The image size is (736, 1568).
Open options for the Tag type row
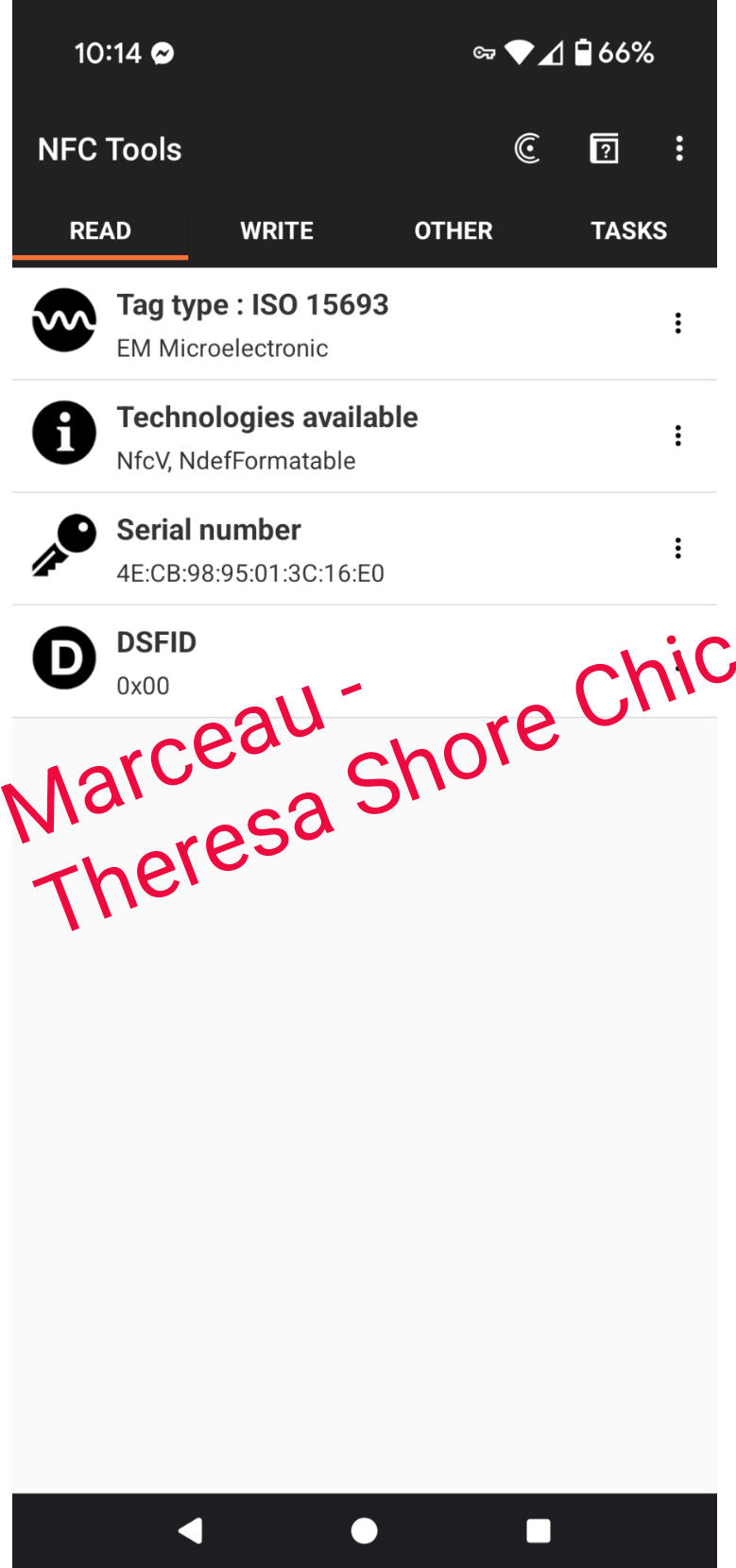tap(678, 323)
